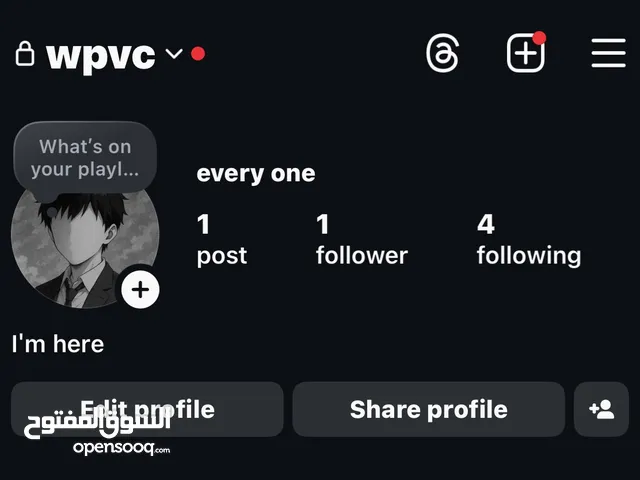Screen dimensions: 640x480
Task: Open the account switcher next to wpvc
Action: click(173, 54)
